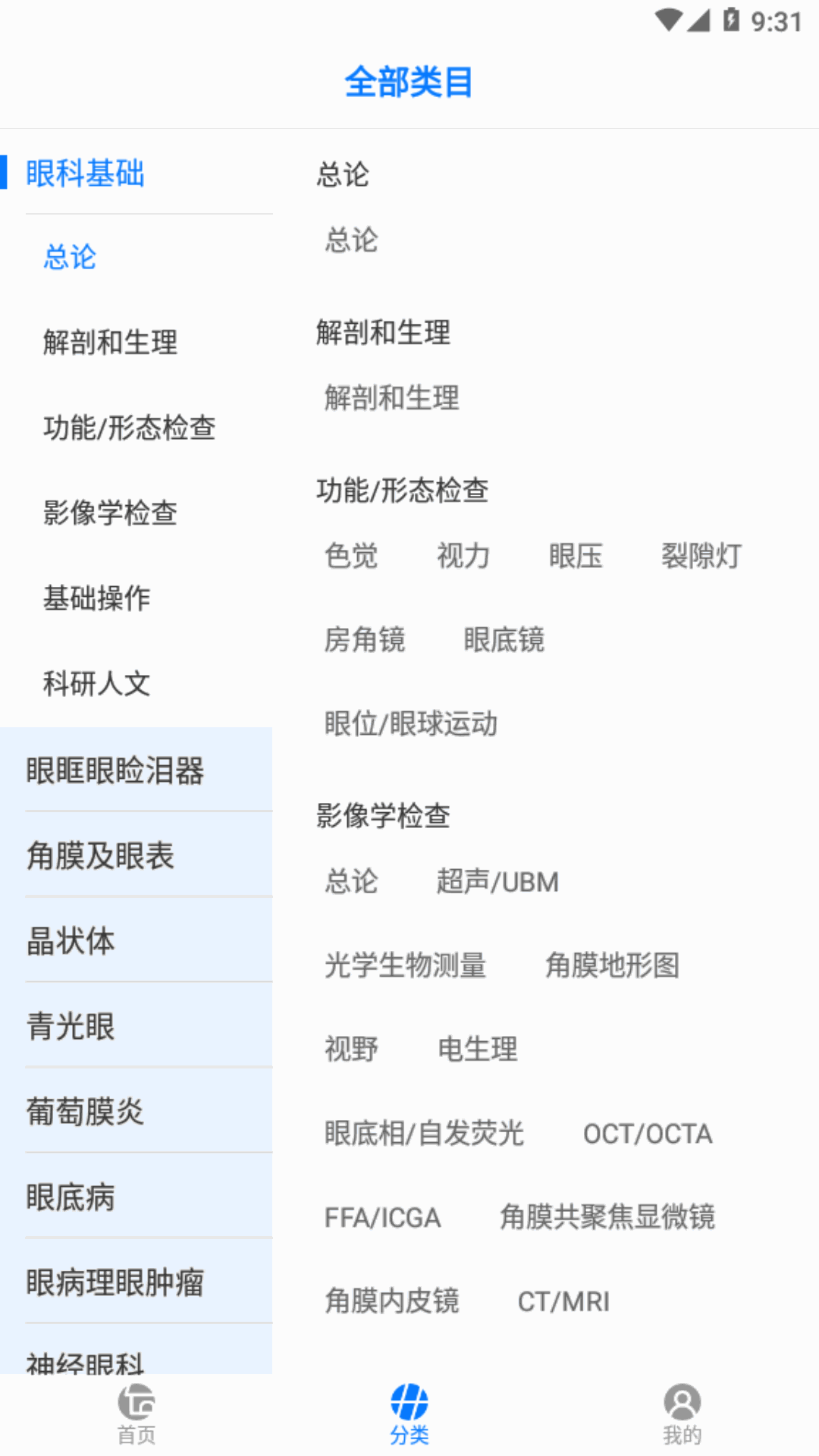Image resolution: width=819 pixels, height=1456 pixels.
Task: Open the 青光眼 category
Action: tap(136, 1027)
